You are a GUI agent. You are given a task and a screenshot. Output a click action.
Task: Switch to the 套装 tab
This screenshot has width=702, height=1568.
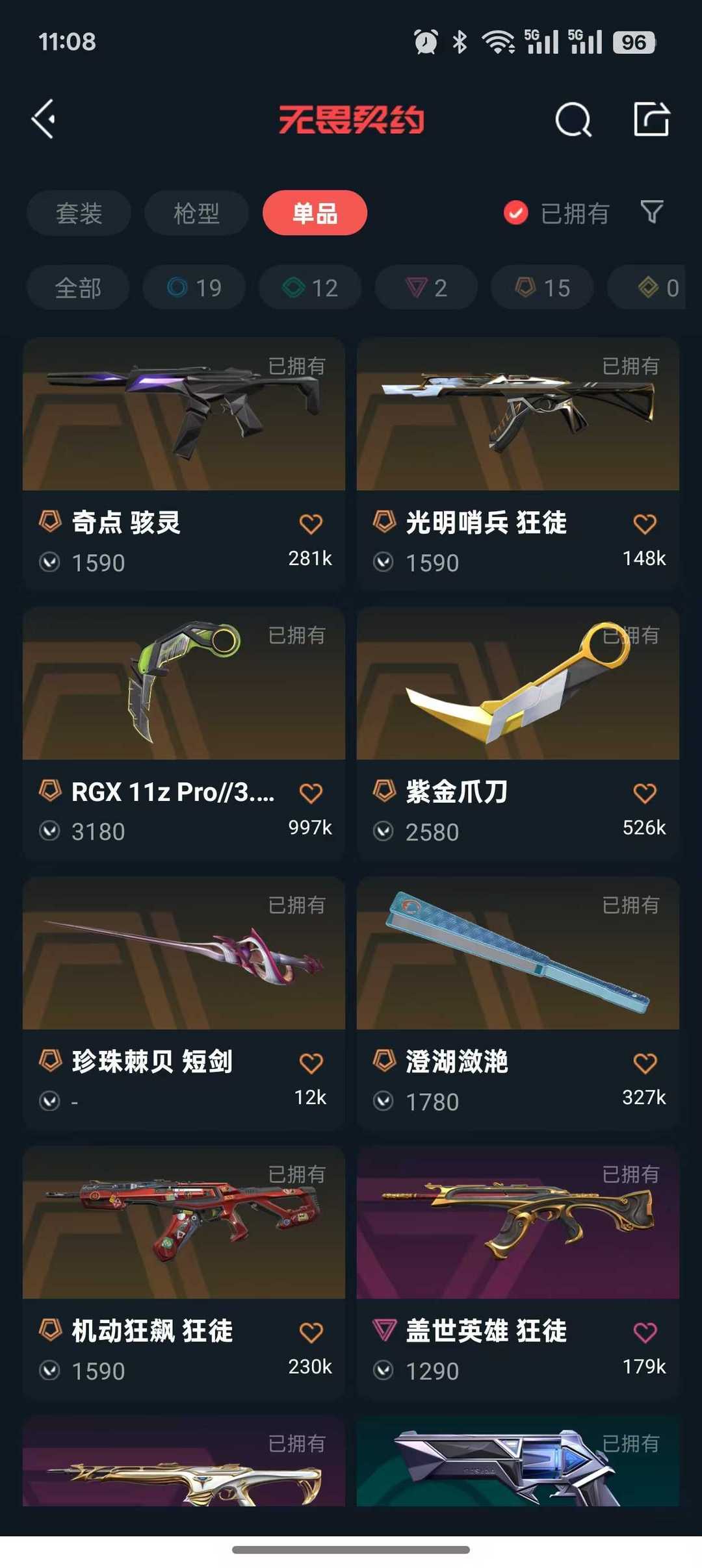pos(78,212)
